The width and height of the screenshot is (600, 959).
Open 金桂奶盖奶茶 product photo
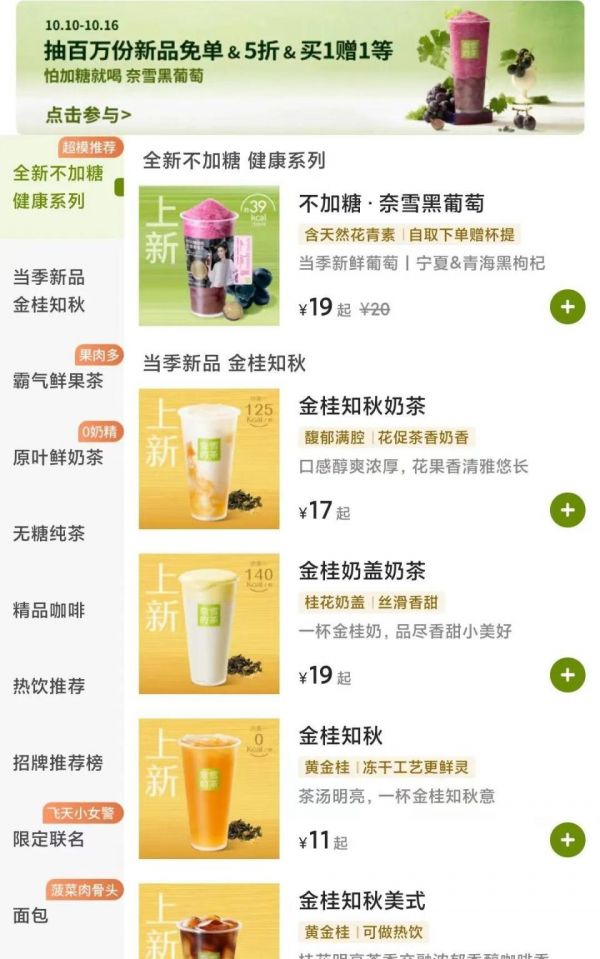tap(209, 623)
